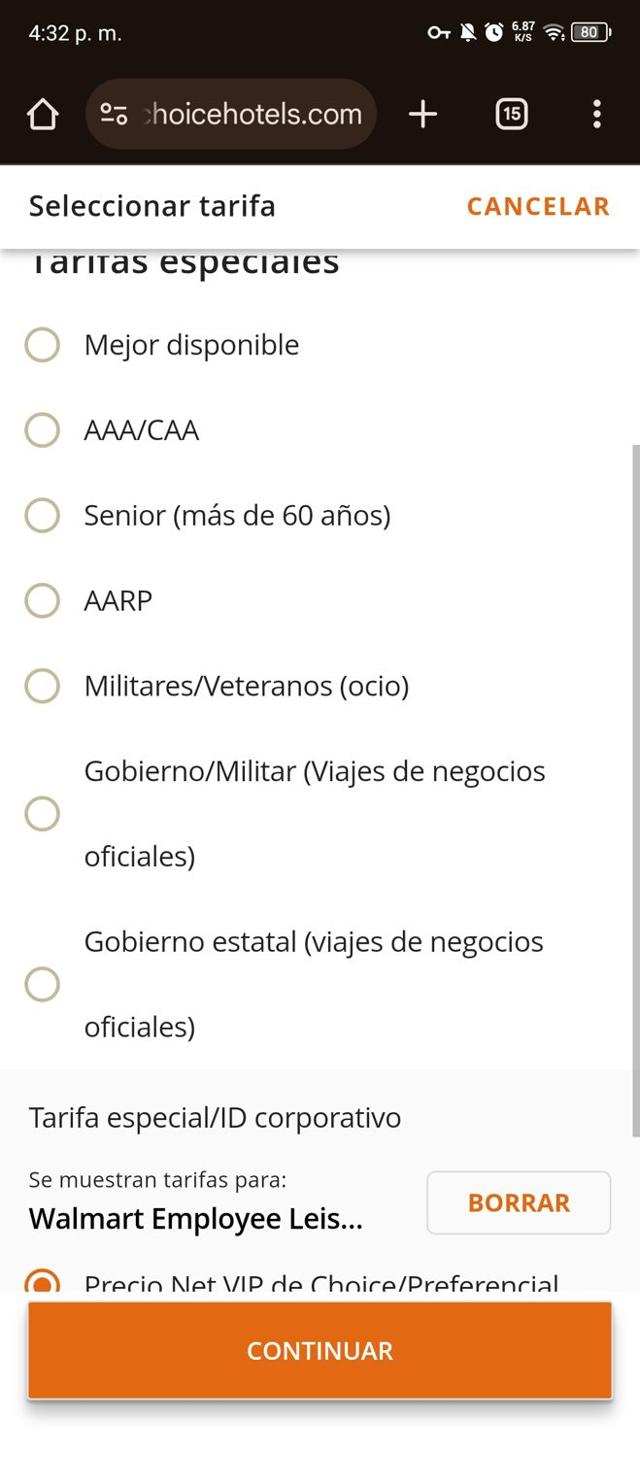
Task: Open the browser home page
Action: 42,115
